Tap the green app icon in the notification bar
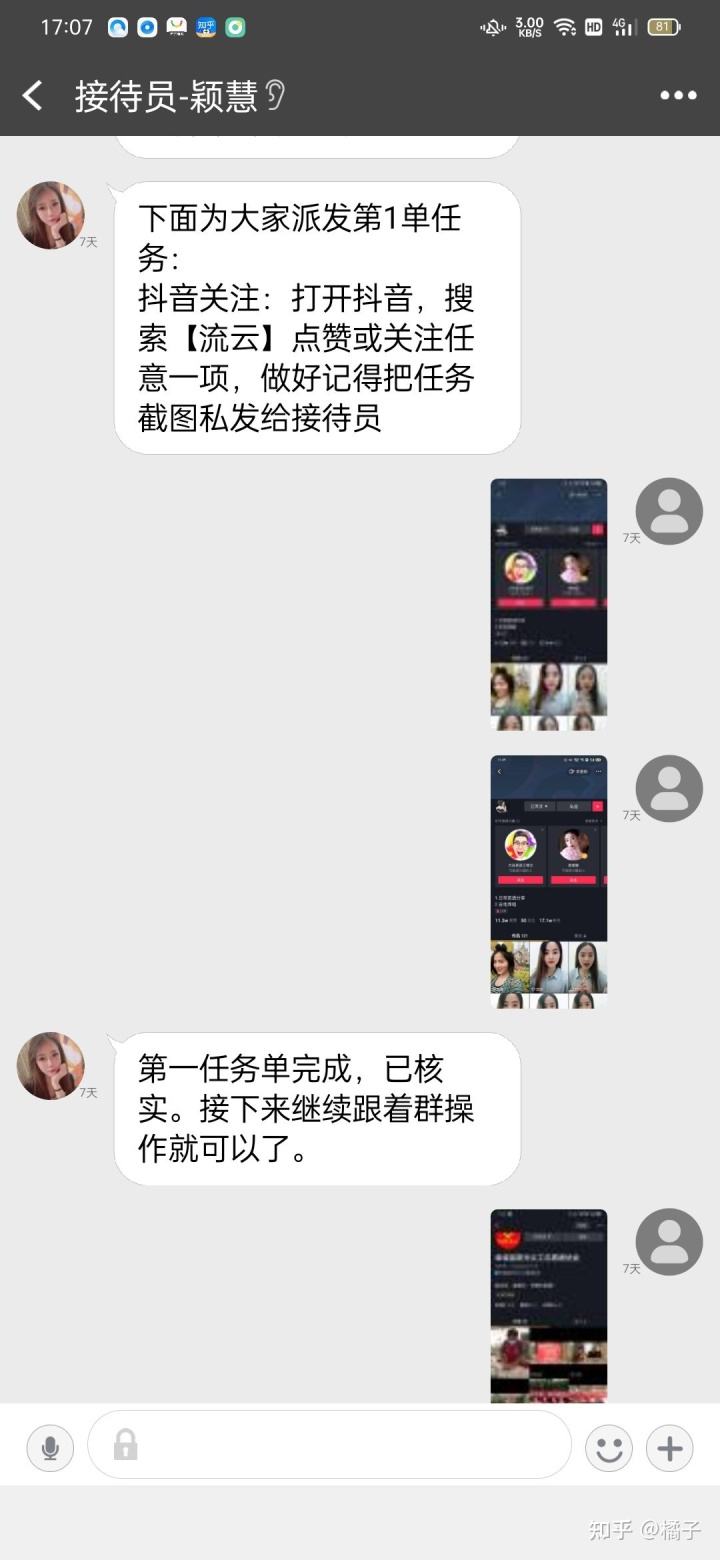Image resolution: width=720 pixels, height=1560 pixels. coord(236,27)
